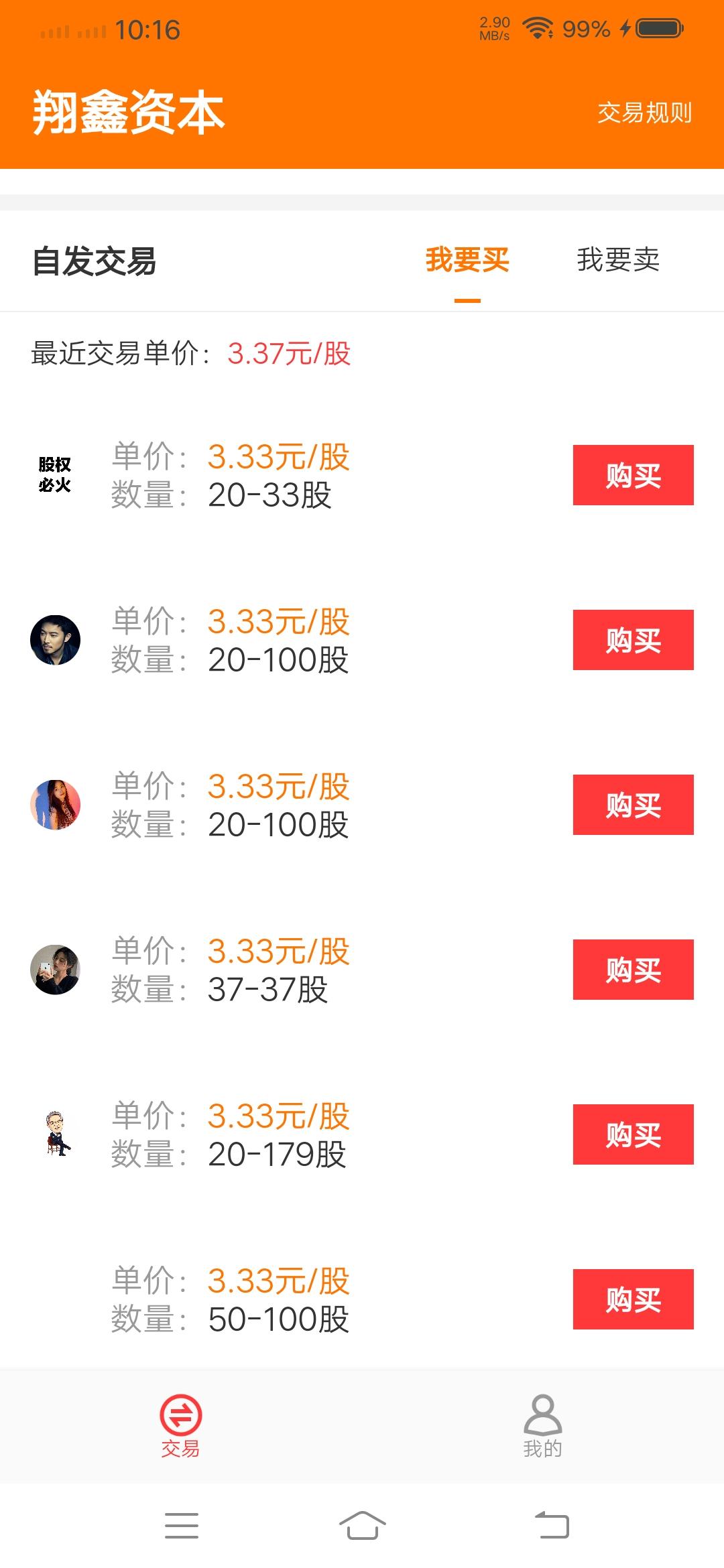This screenshot has height=1568, width=724.
Task: Buy the 20-179股 listing
Action: pos(633,1134)
